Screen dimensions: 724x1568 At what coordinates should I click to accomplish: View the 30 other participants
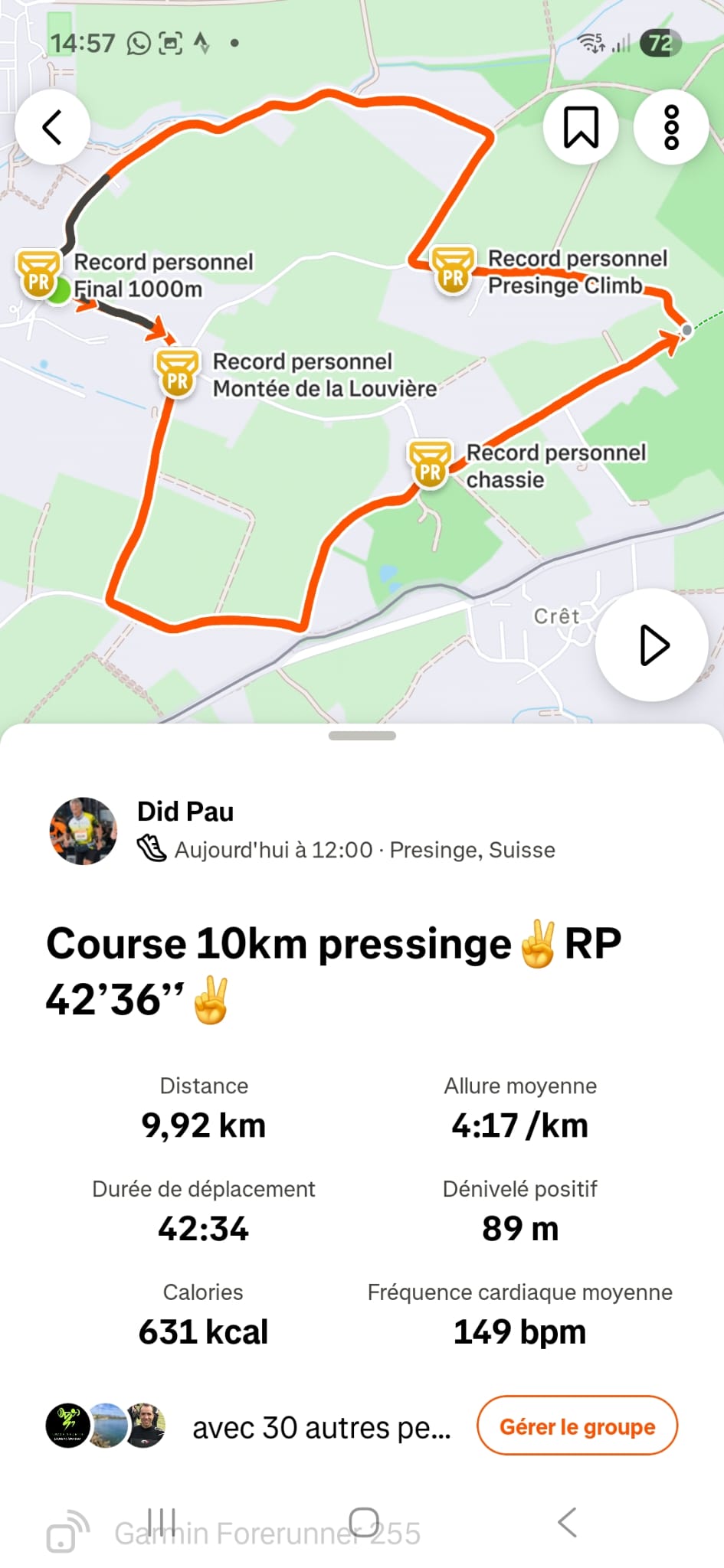point(322,1428)
